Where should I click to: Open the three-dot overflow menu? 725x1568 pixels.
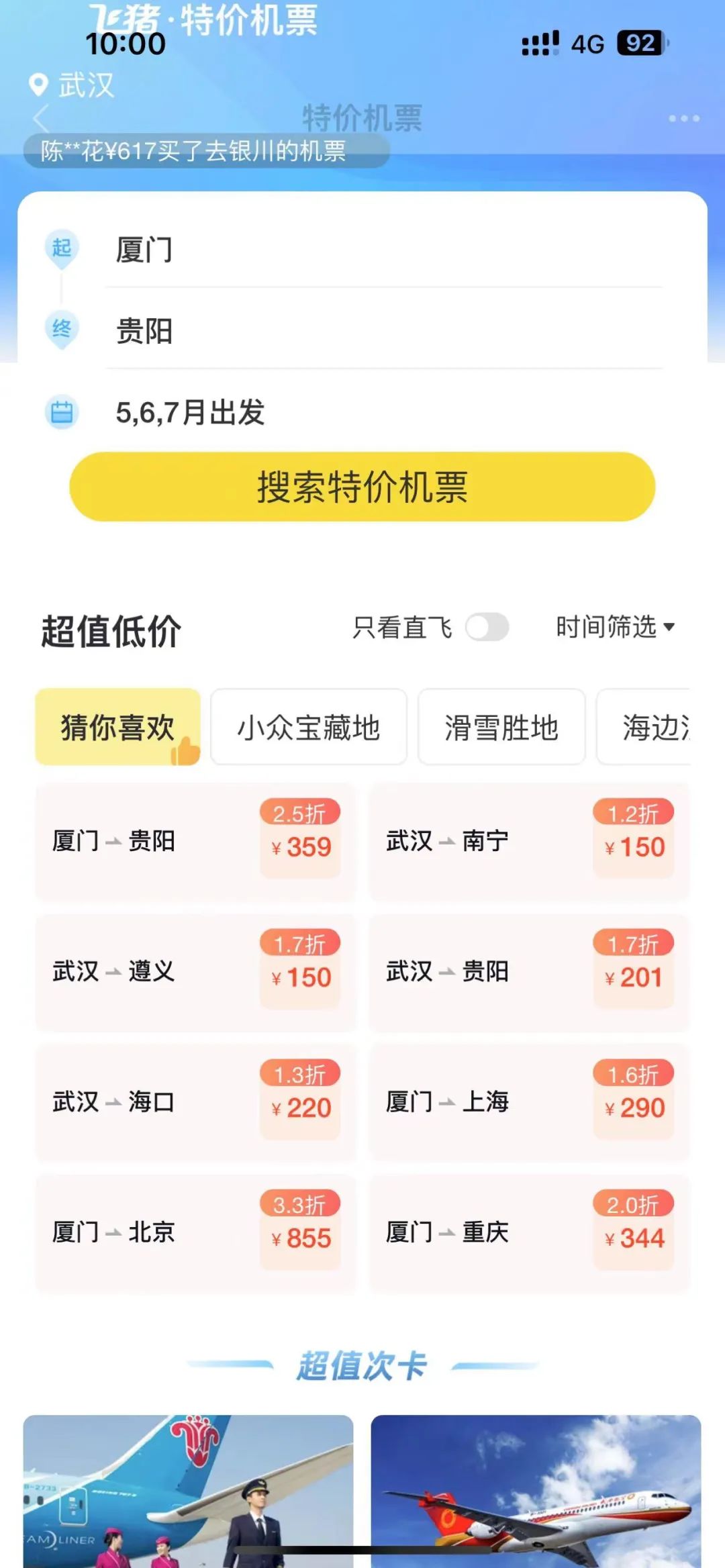[x=683, y=119]
